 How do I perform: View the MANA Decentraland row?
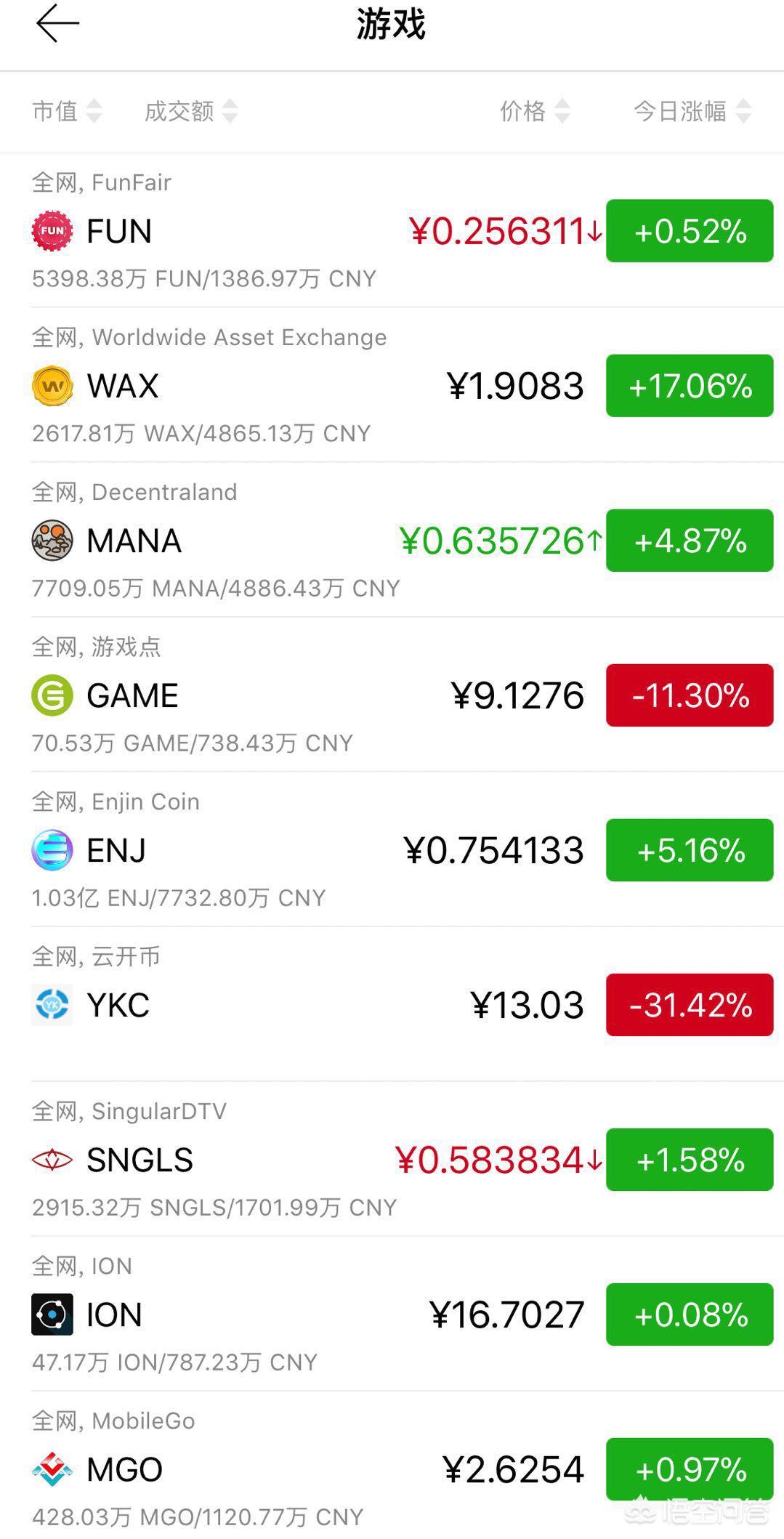[392, 540]
